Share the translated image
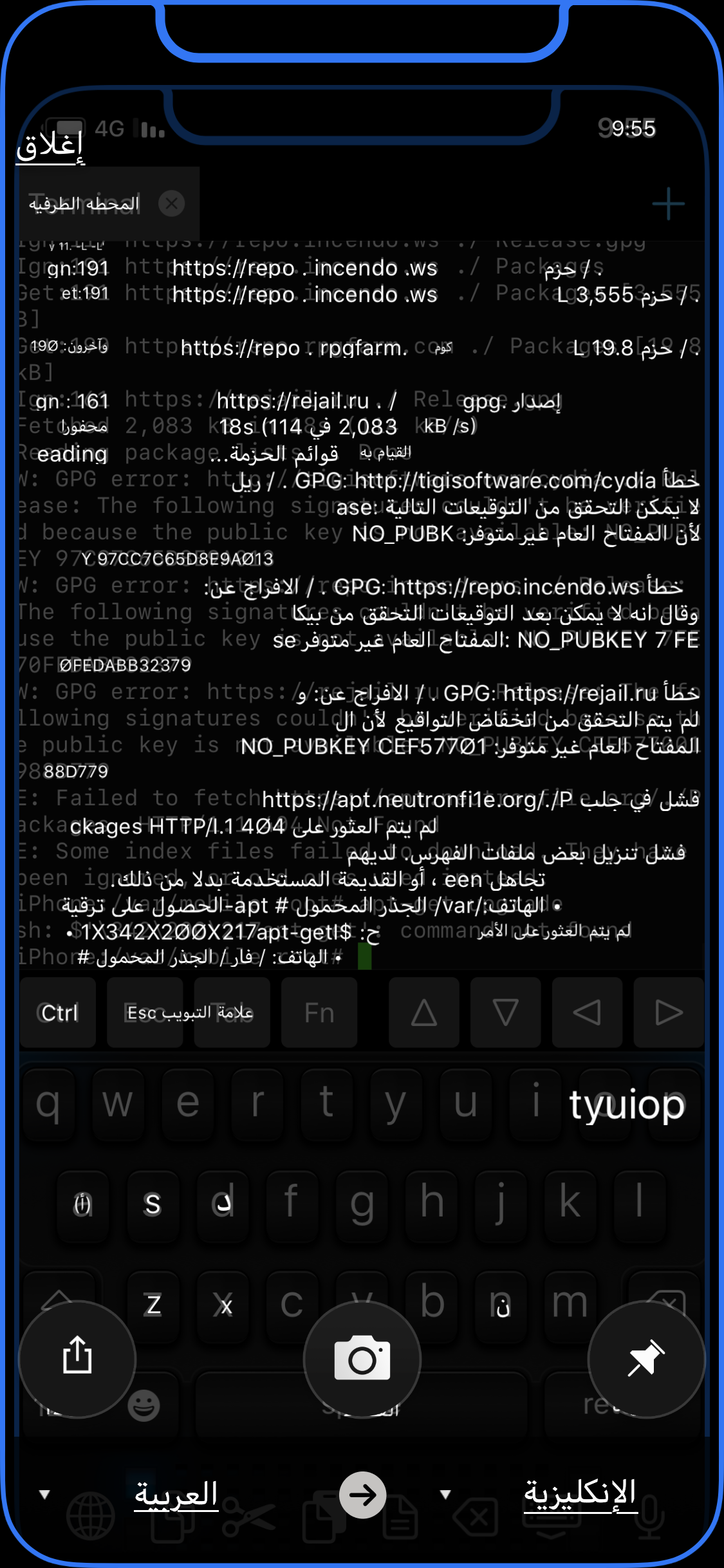The image size is (724, 1568). click(77, 1359)
